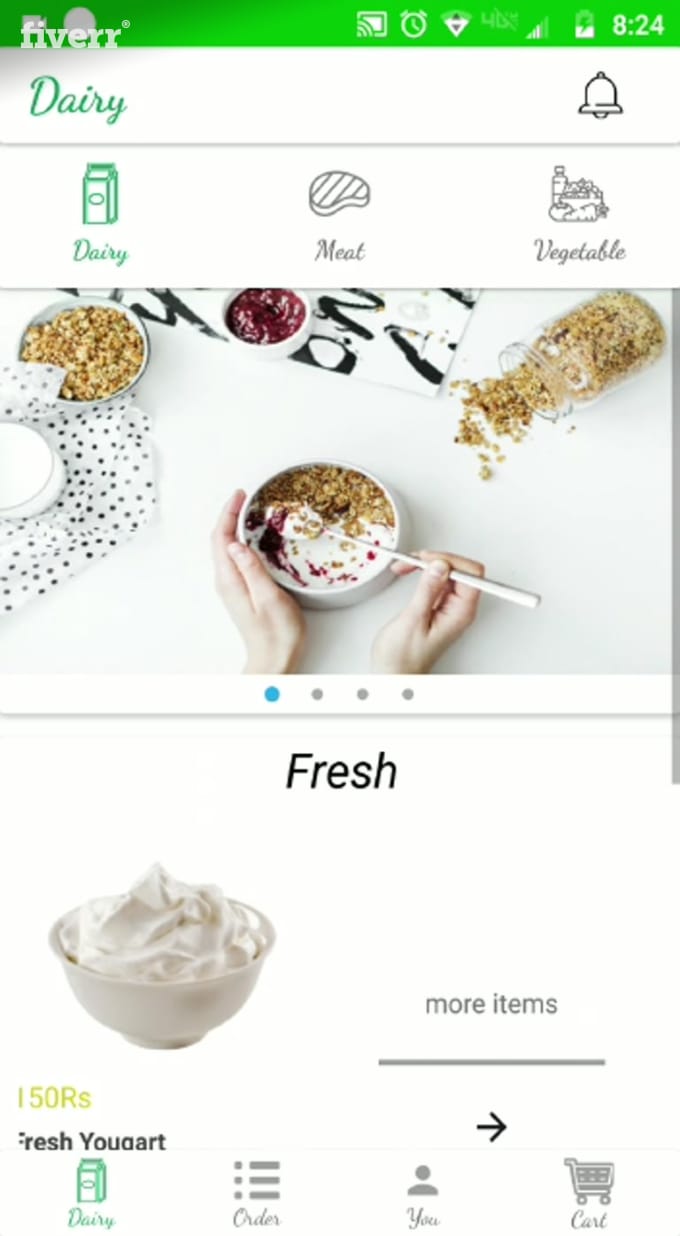Go to the Cart tab
Screen dimensions: 680x1236
[x=589, y=1193]
